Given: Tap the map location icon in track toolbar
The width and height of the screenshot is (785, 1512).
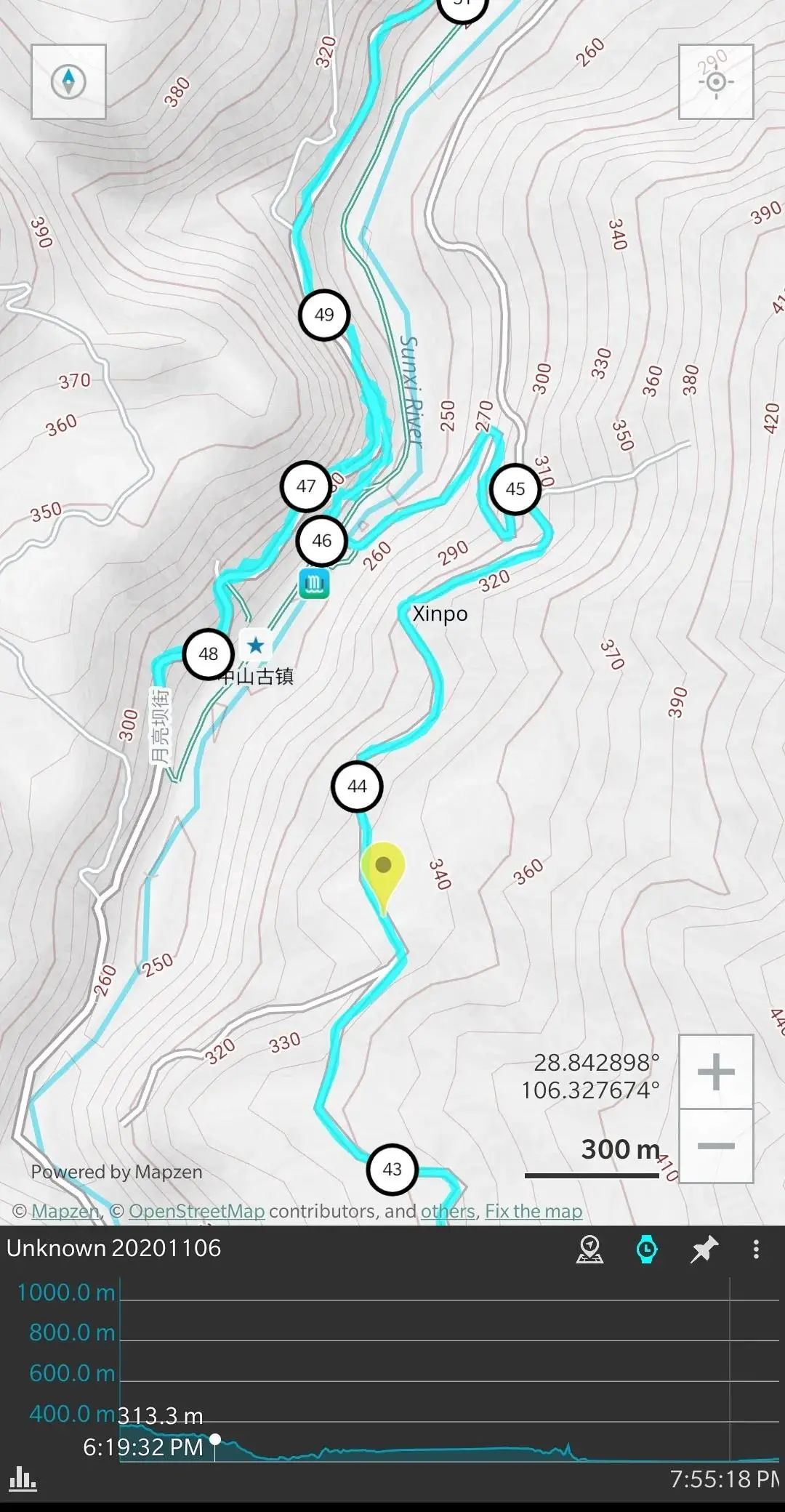Looking at the screenshot, I should click(589, 1249).
